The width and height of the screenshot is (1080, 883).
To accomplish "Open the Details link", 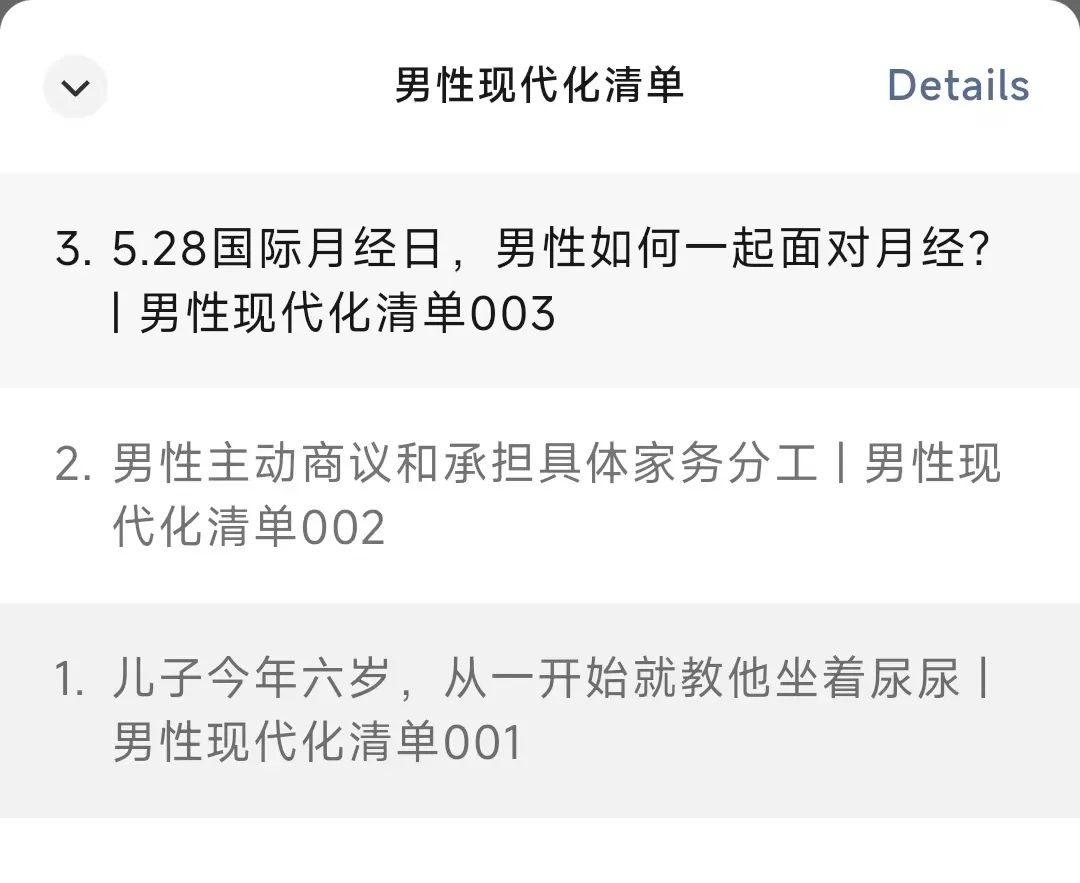I will click(957, 86).
